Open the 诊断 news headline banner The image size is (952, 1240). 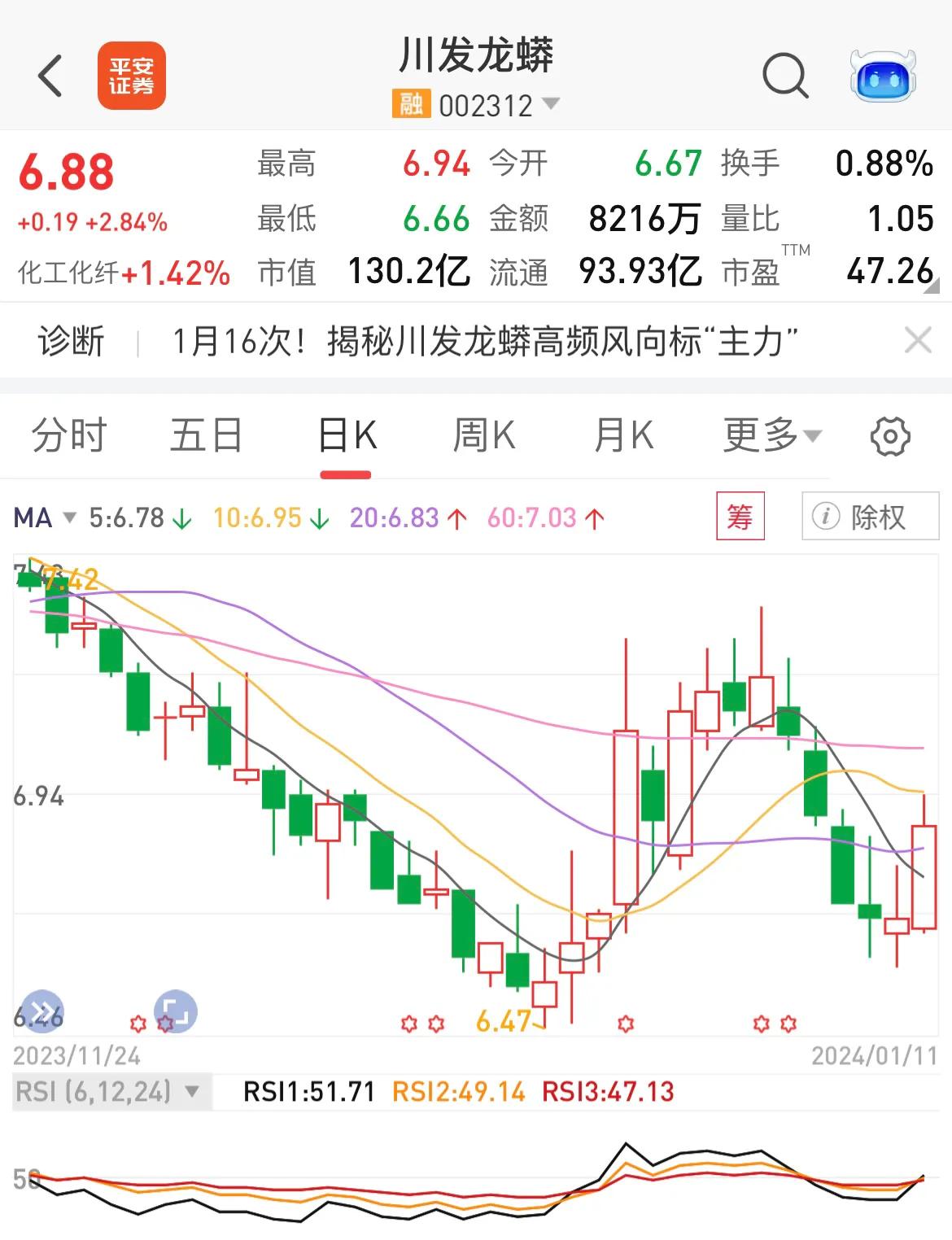tap(484, 341)
